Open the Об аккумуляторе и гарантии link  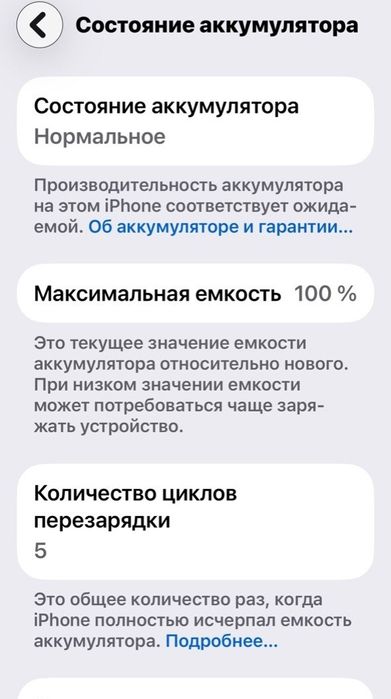220,227
